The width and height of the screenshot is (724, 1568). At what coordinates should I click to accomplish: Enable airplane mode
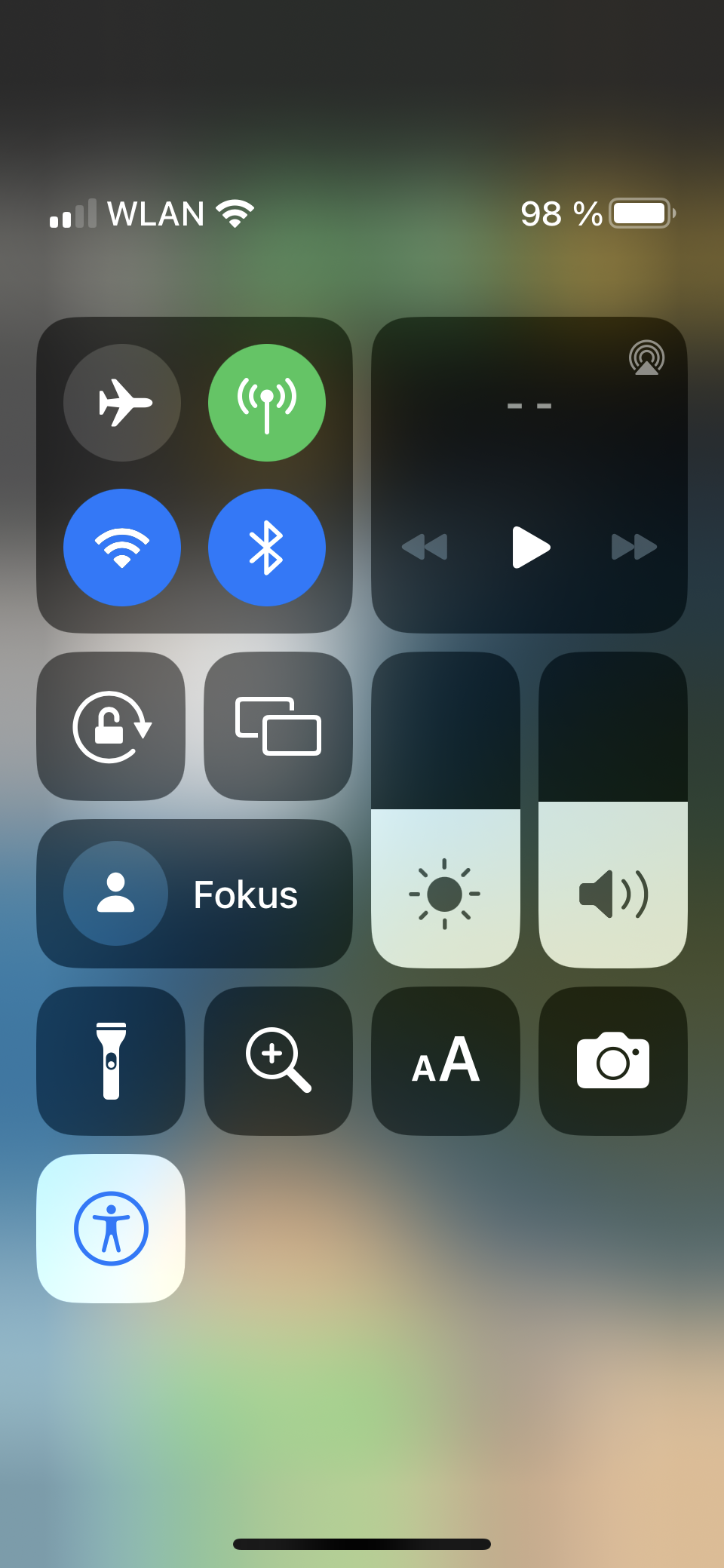tap(122, 403)
